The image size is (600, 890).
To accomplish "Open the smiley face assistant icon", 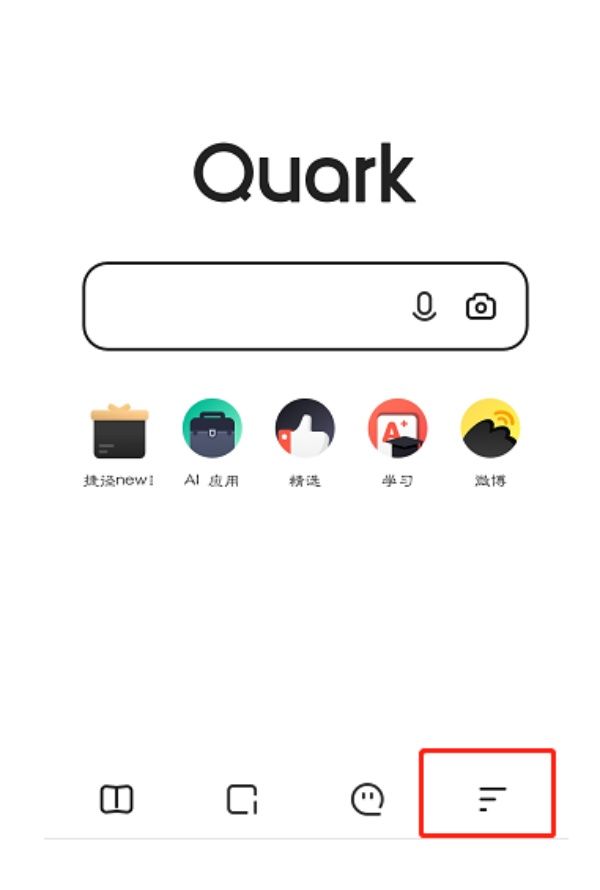I will pos(367,799).
